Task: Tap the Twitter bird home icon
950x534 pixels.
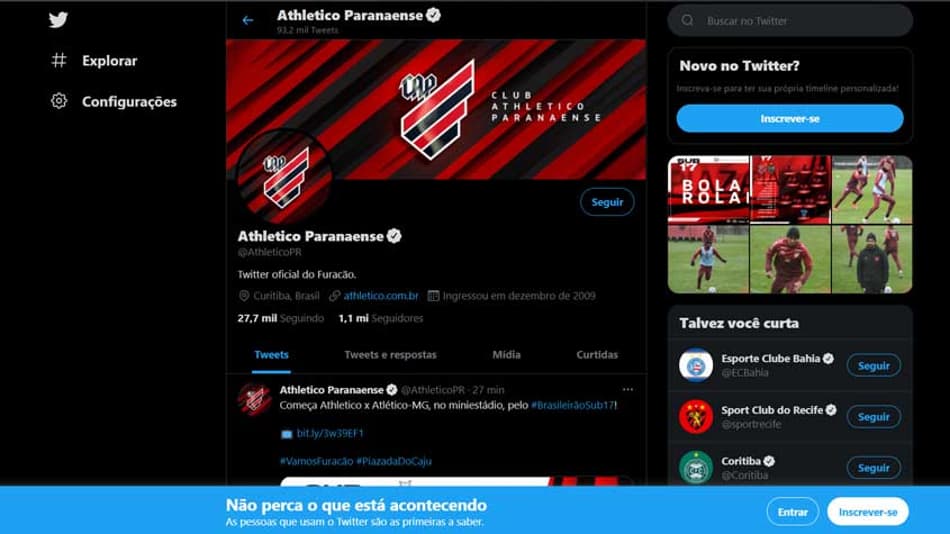Action: (59, 20)
